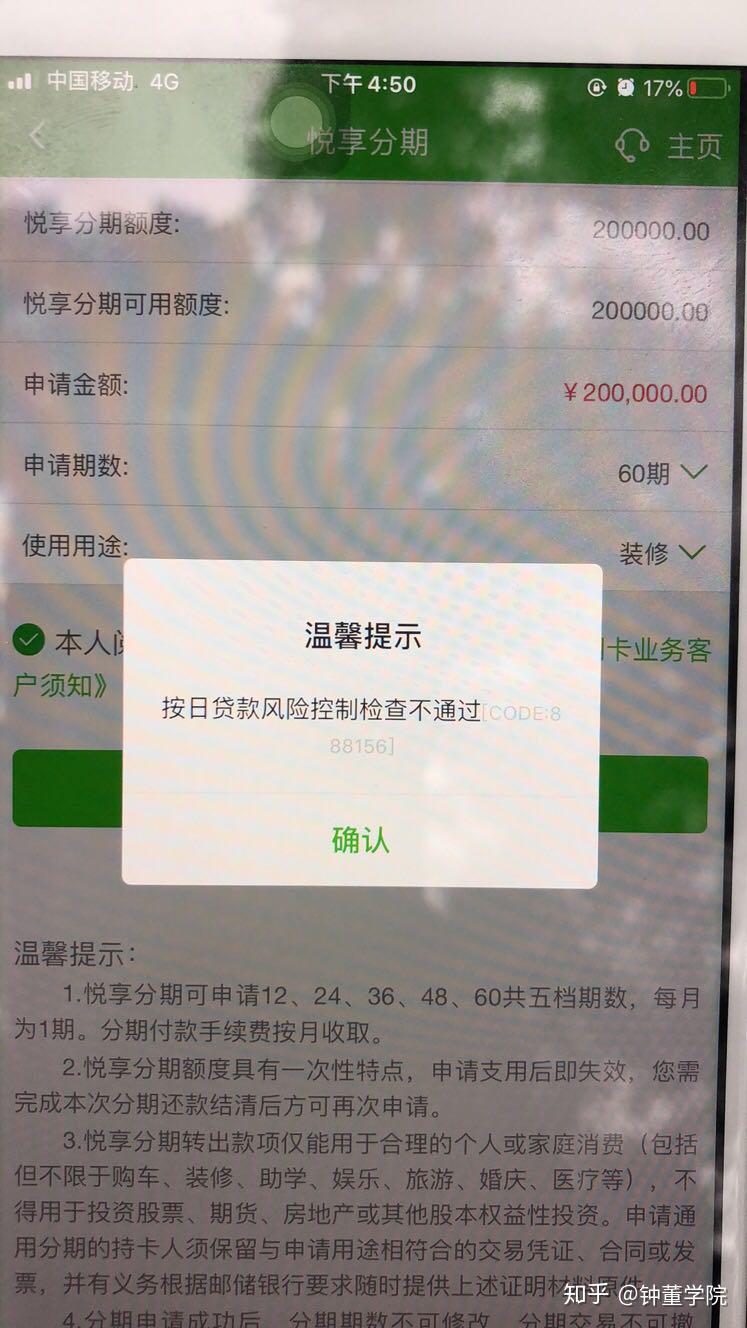Toggle the 本人阅读 agreement checkbox
The height and width of the screenshot is (1328, 747).
point(28,640)
